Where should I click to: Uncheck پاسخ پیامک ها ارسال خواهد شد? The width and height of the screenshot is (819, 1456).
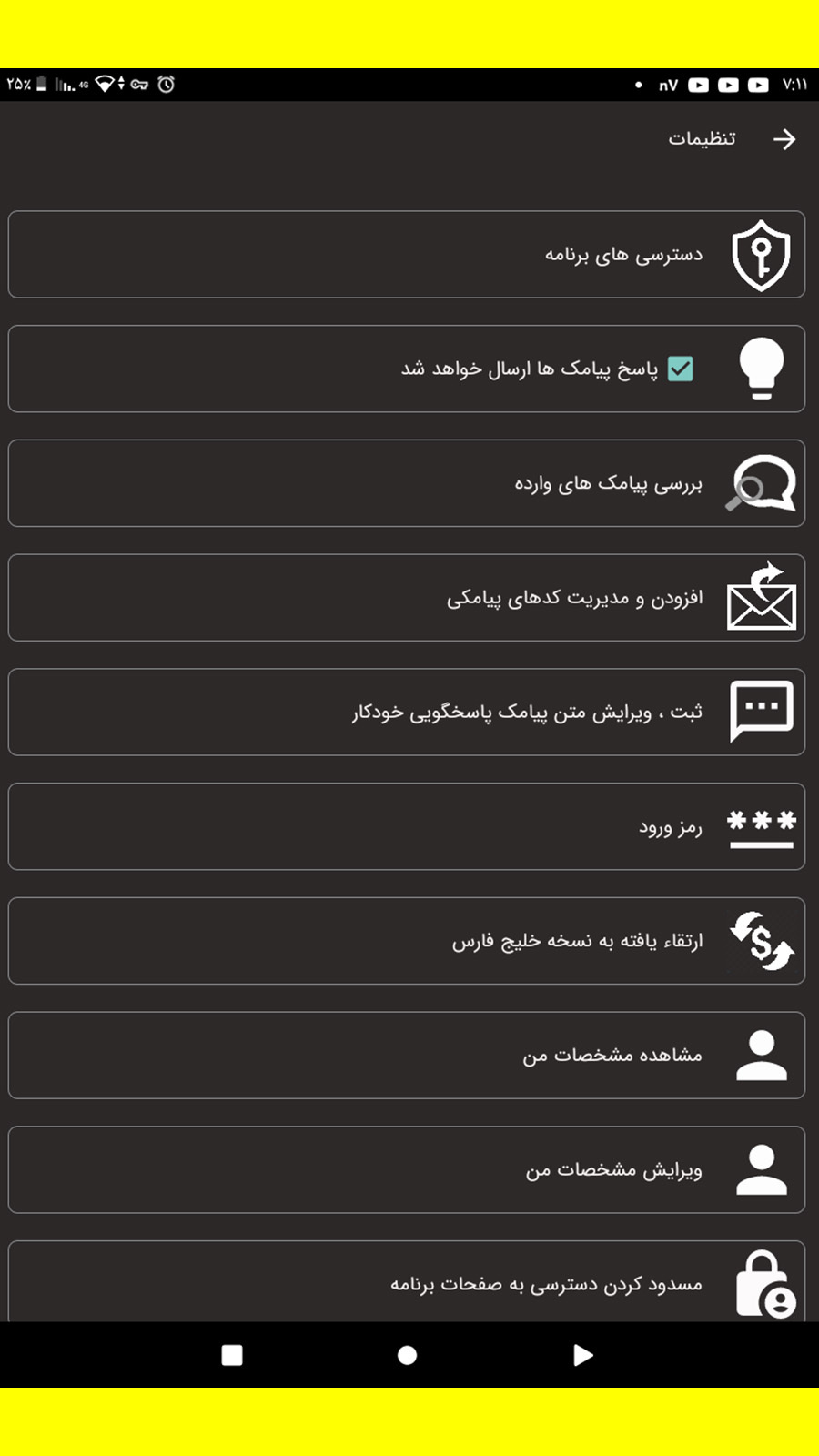(680, 369)
